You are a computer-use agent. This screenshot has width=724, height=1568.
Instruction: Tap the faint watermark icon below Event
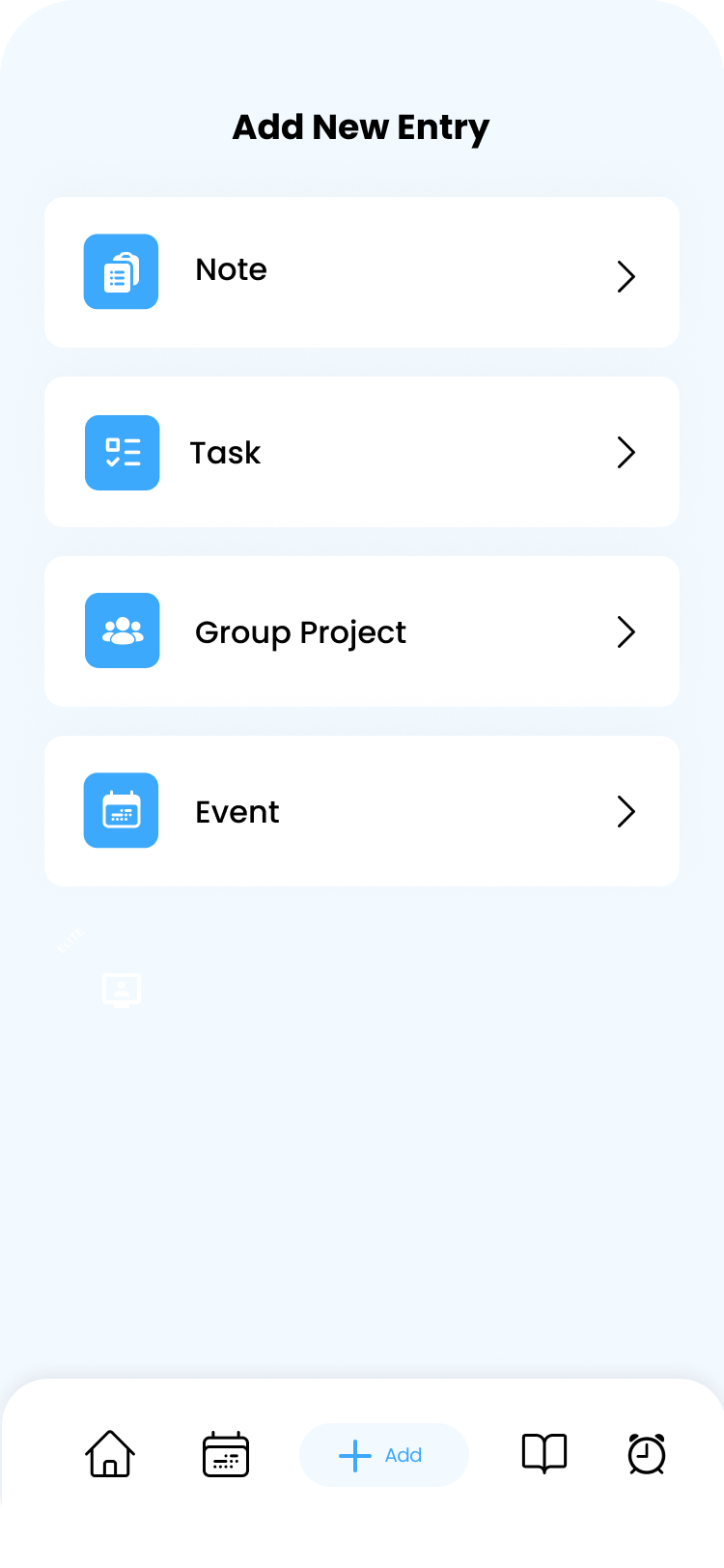tap(121, 990)
